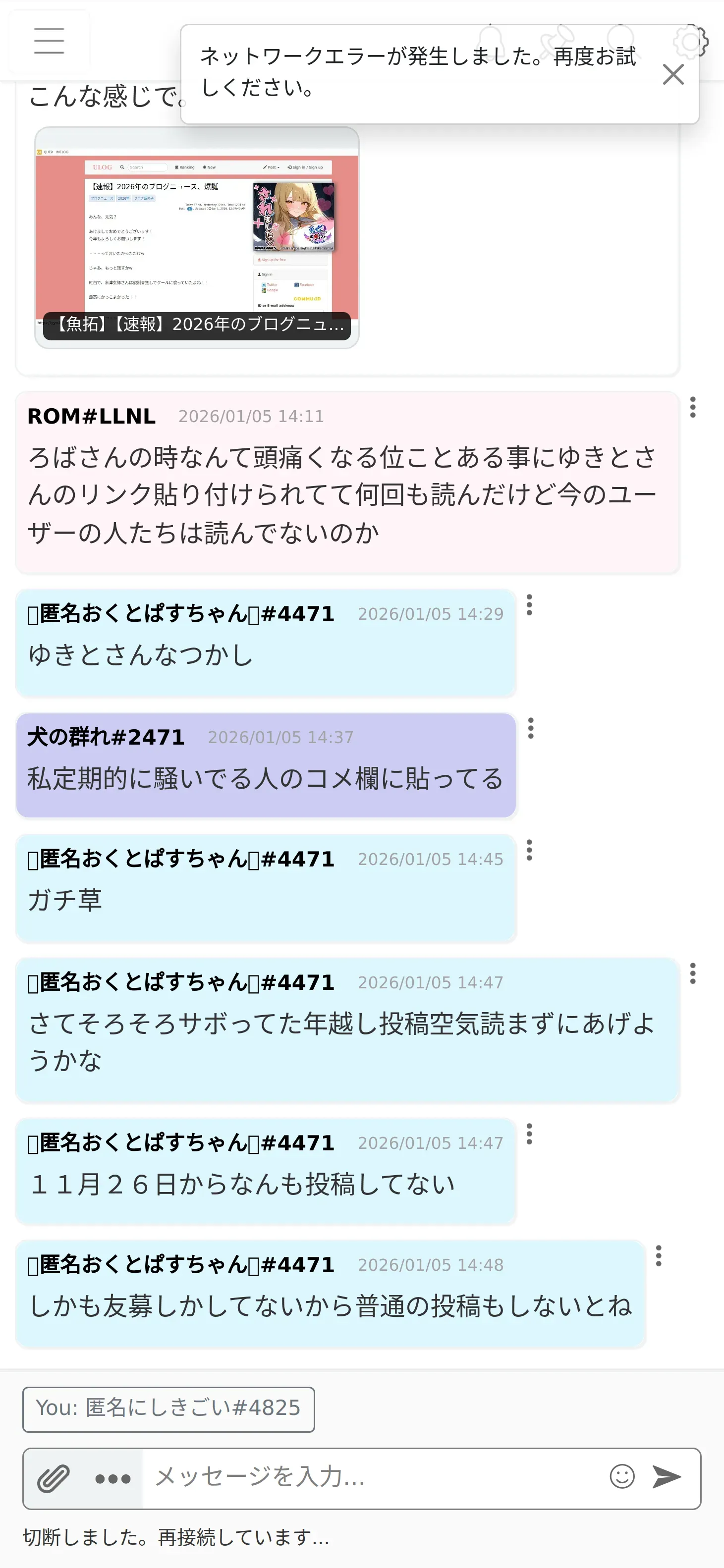
Task: Open options for 犬の群れ#2471's message
Action: [x=530, y=729]
